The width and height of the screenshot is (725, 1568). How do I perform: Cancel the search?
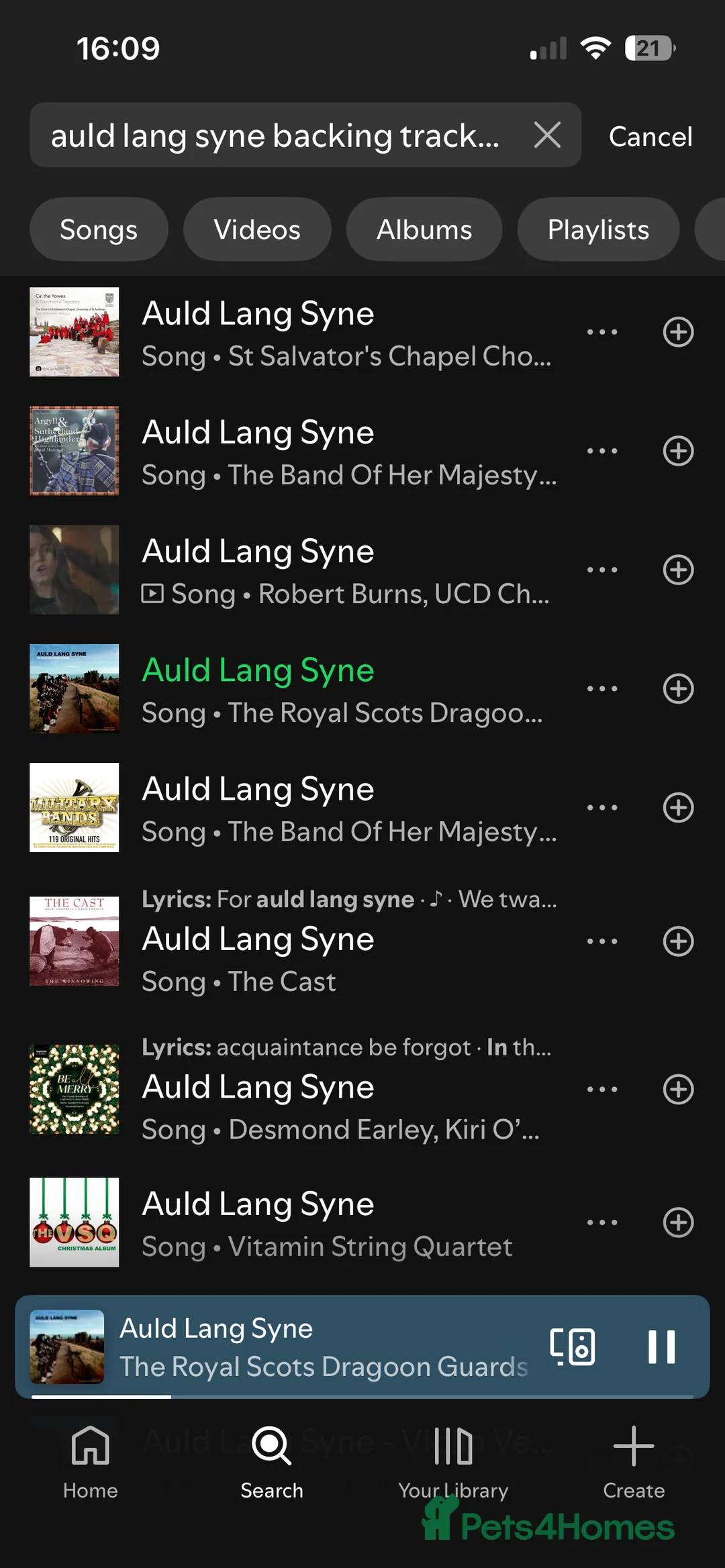[x=650, y=137]
